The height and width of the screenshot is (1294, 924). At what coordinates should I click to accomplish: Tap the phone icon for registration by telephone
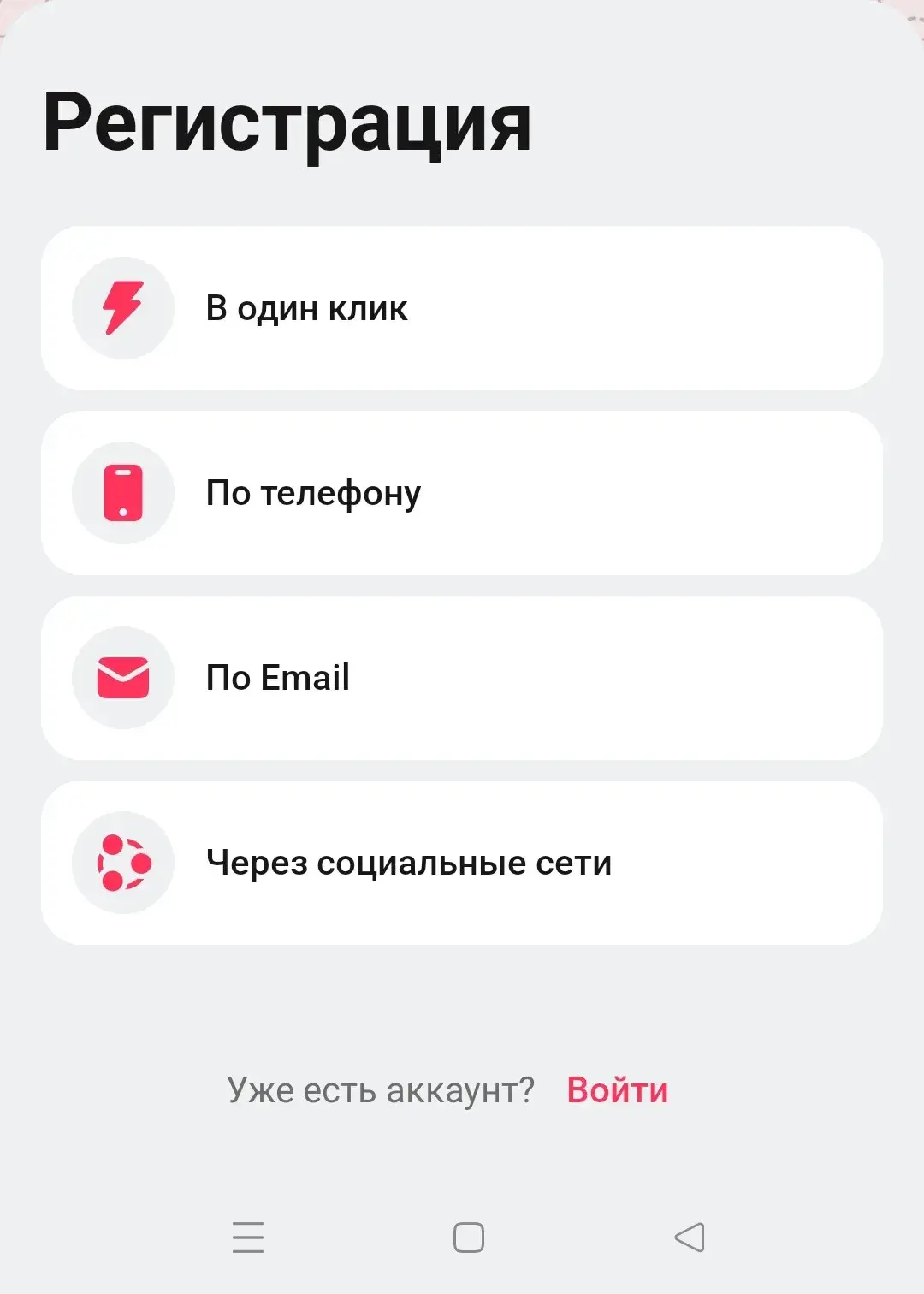click(122, 492)
